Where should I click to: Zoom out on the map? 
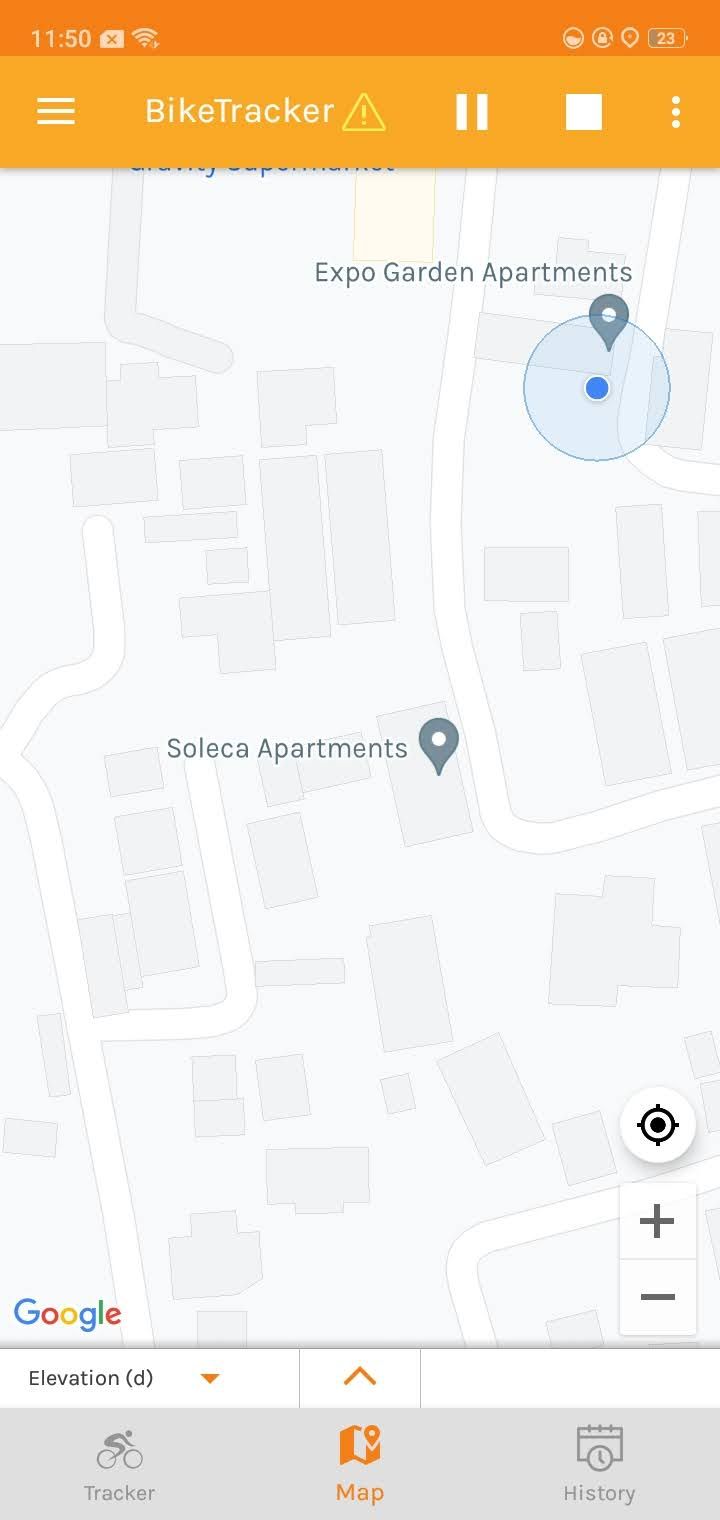coord(657,1297)
